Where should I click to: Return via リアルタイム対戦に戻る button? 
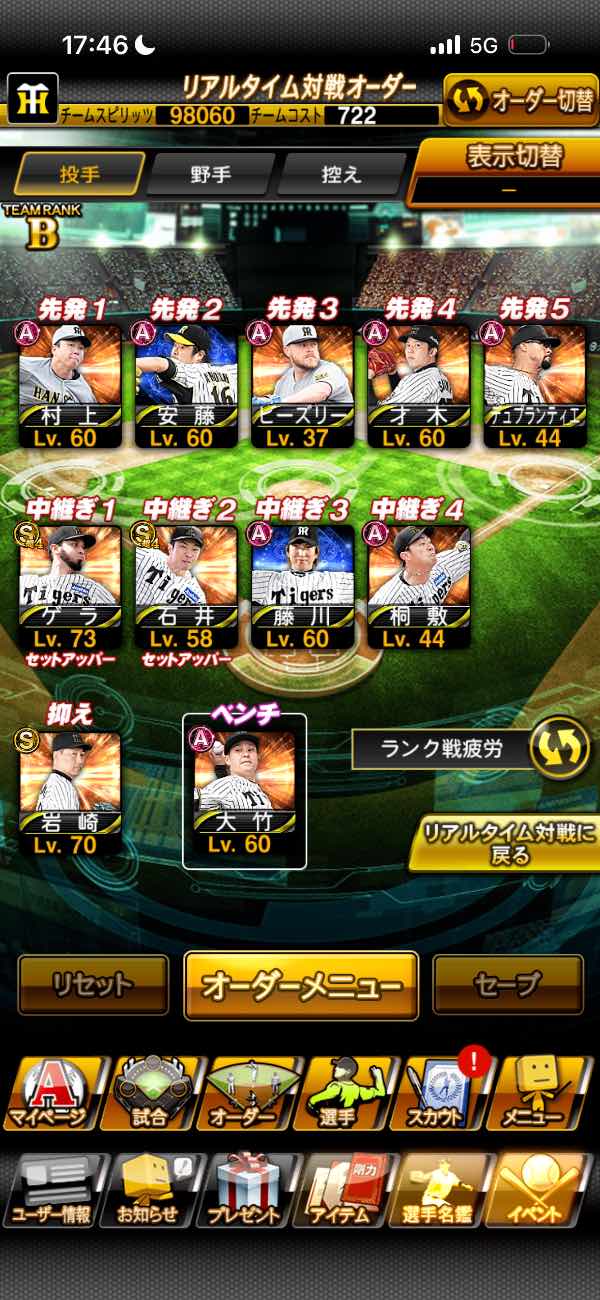[x=505, y=843]
